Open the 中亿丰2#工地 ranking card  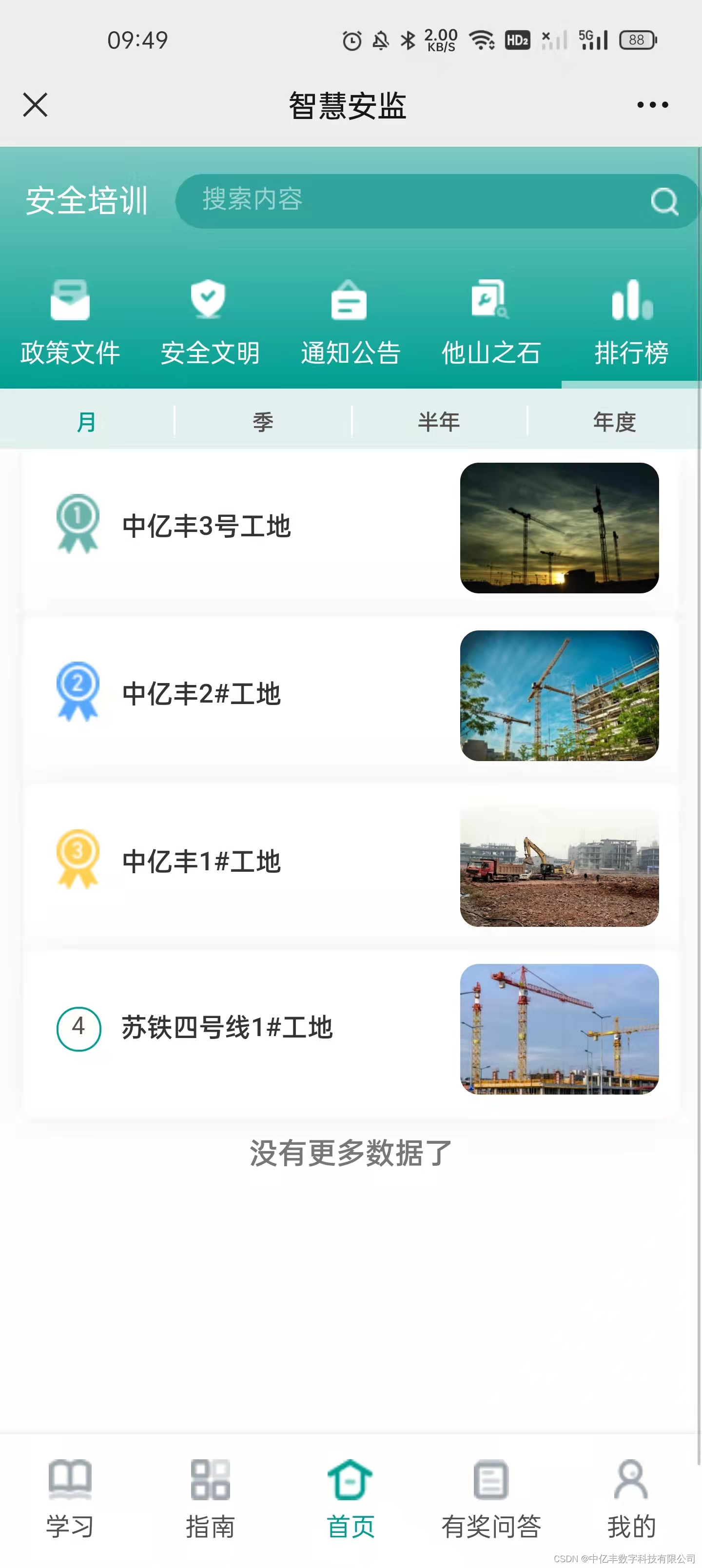[350, 695]
